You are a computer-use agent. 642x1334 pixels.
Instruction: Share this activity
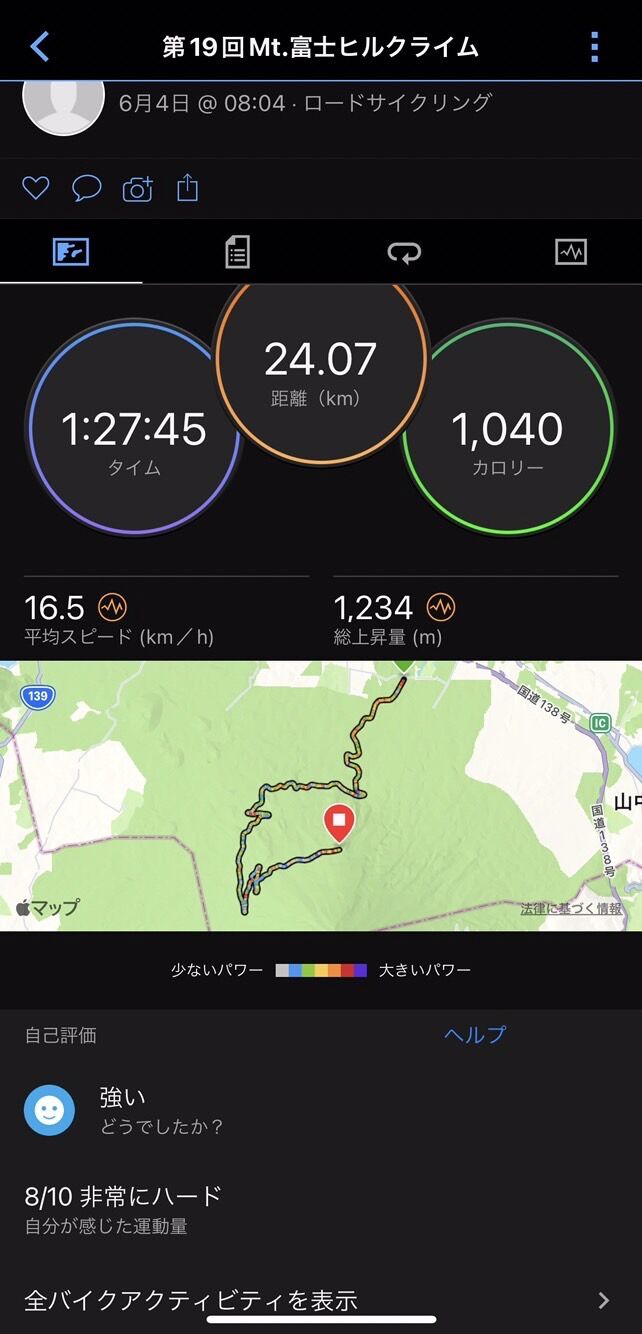coord(188,188)
